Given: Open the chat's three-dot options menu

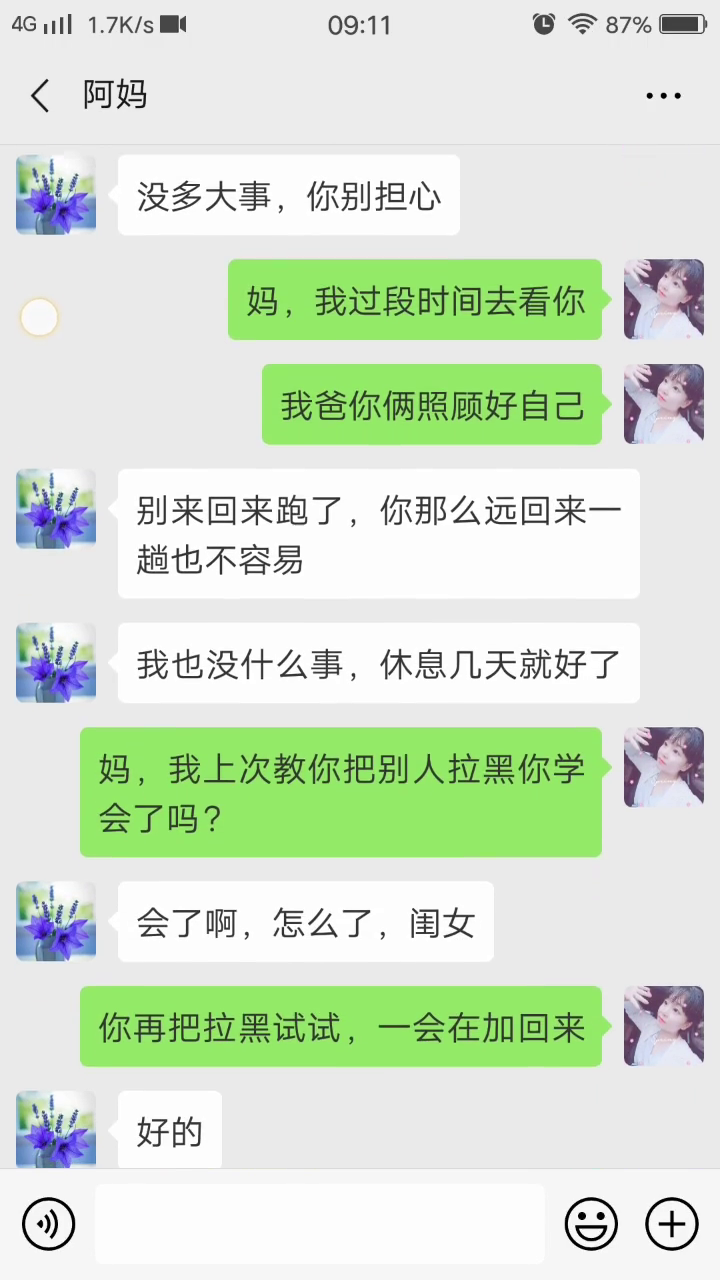Looking at the screenshot, I should pos(663,96).
